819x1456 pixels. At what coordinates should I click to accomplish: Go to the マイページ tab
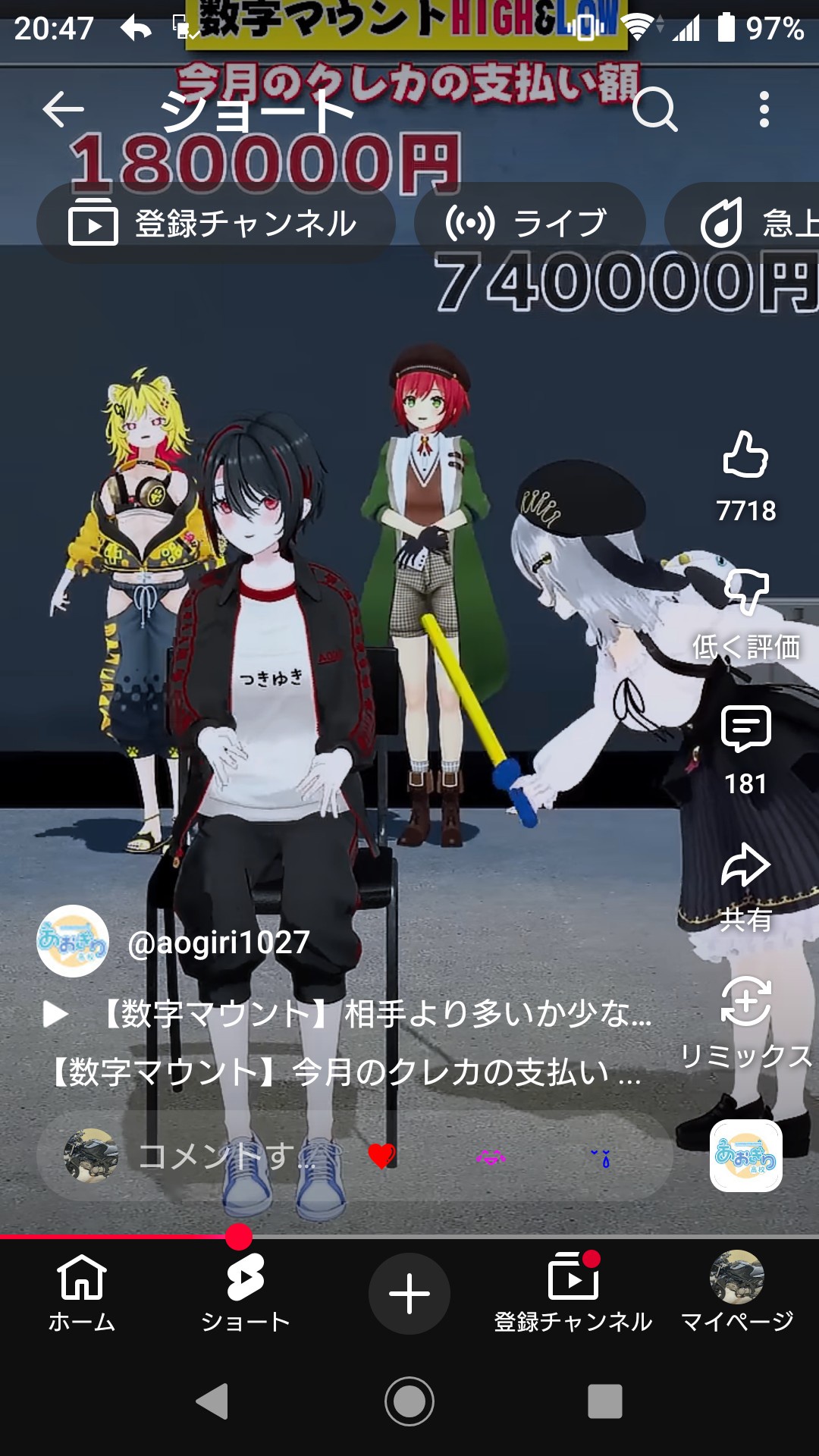(737, 1293)
